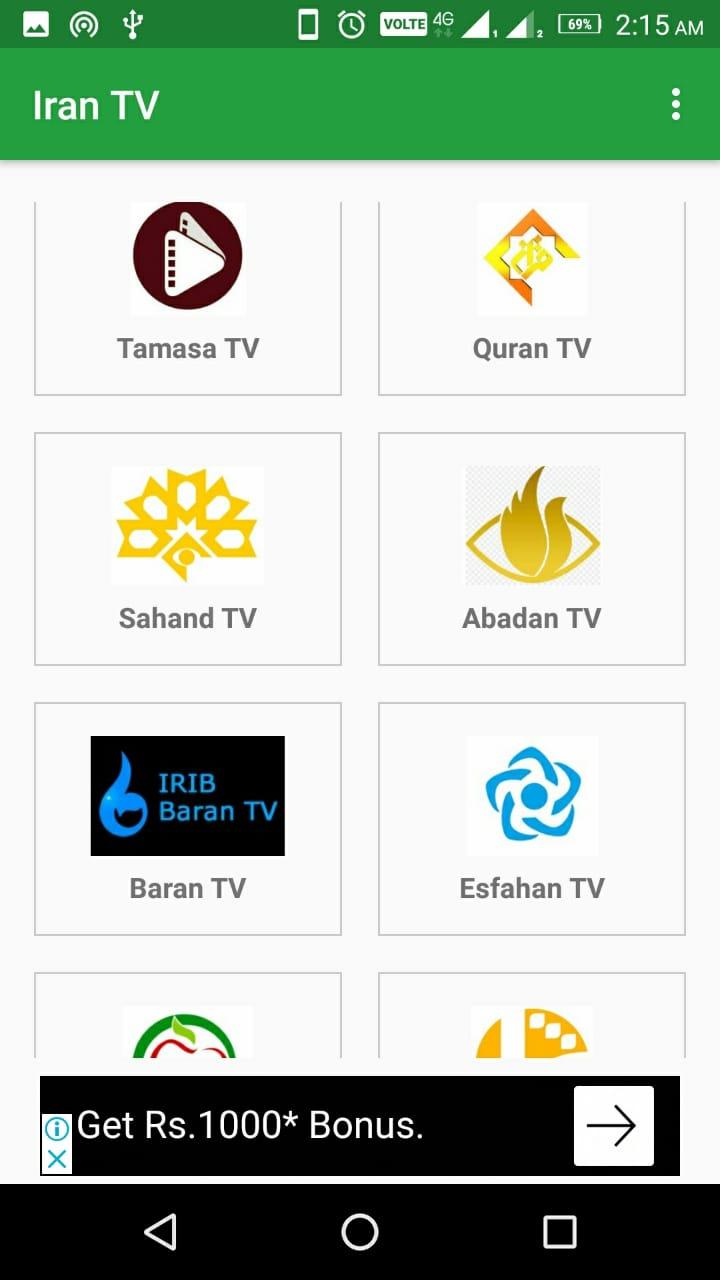The width and height of the screenshot is (720, 1280).
Task: Close the ad banner
Action: click(x=57, y=1159)
